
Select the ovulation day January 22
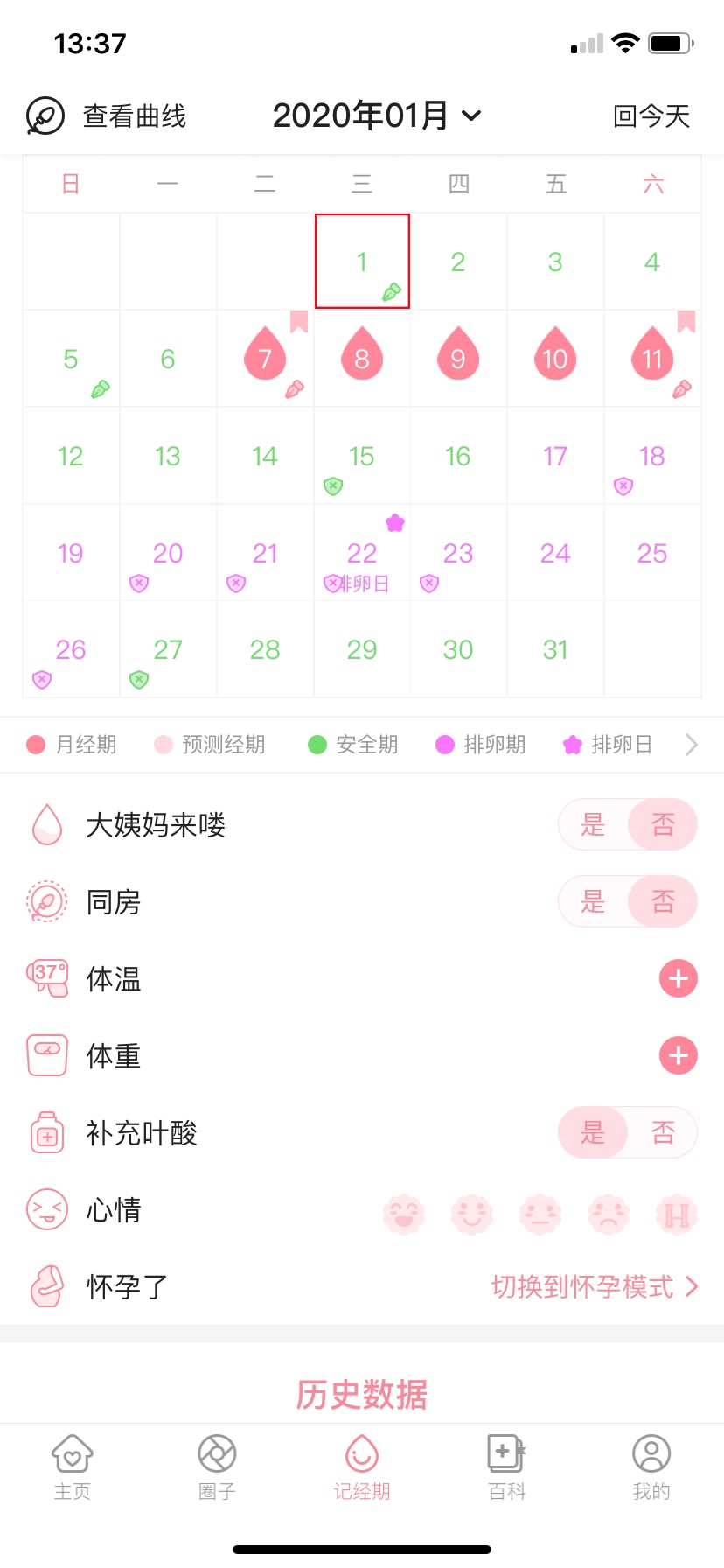pyautogui.click(x=362, y=553)
